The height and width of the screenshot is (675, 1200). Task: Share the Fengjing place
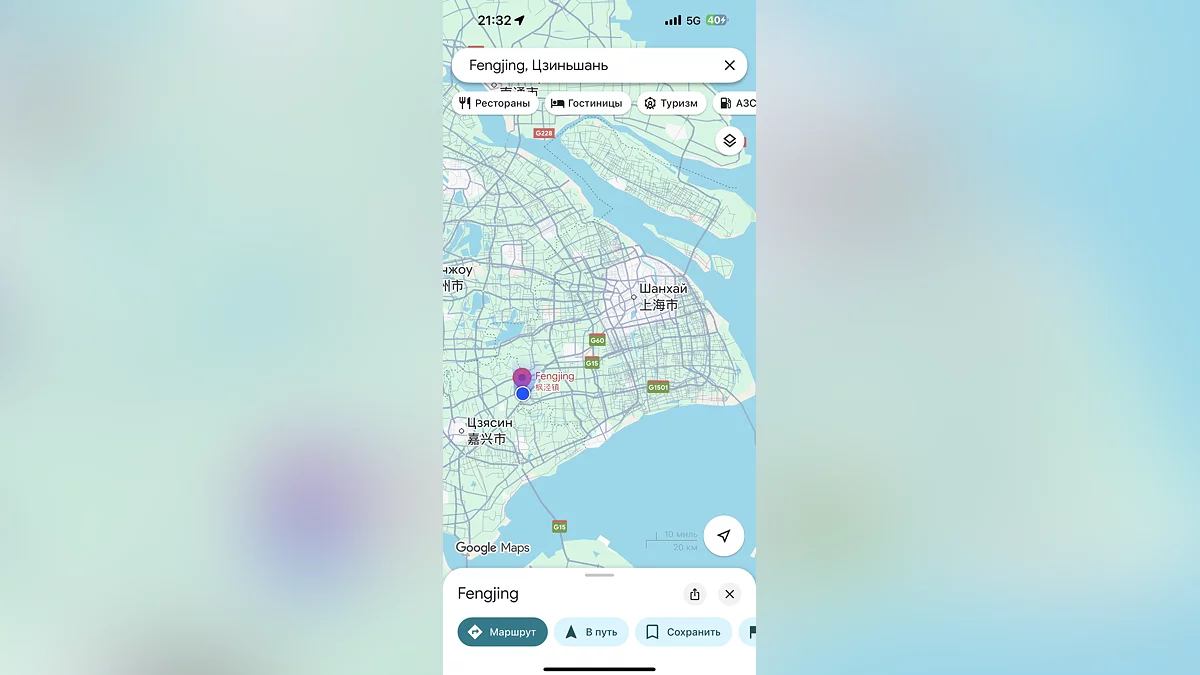[694, 594]
